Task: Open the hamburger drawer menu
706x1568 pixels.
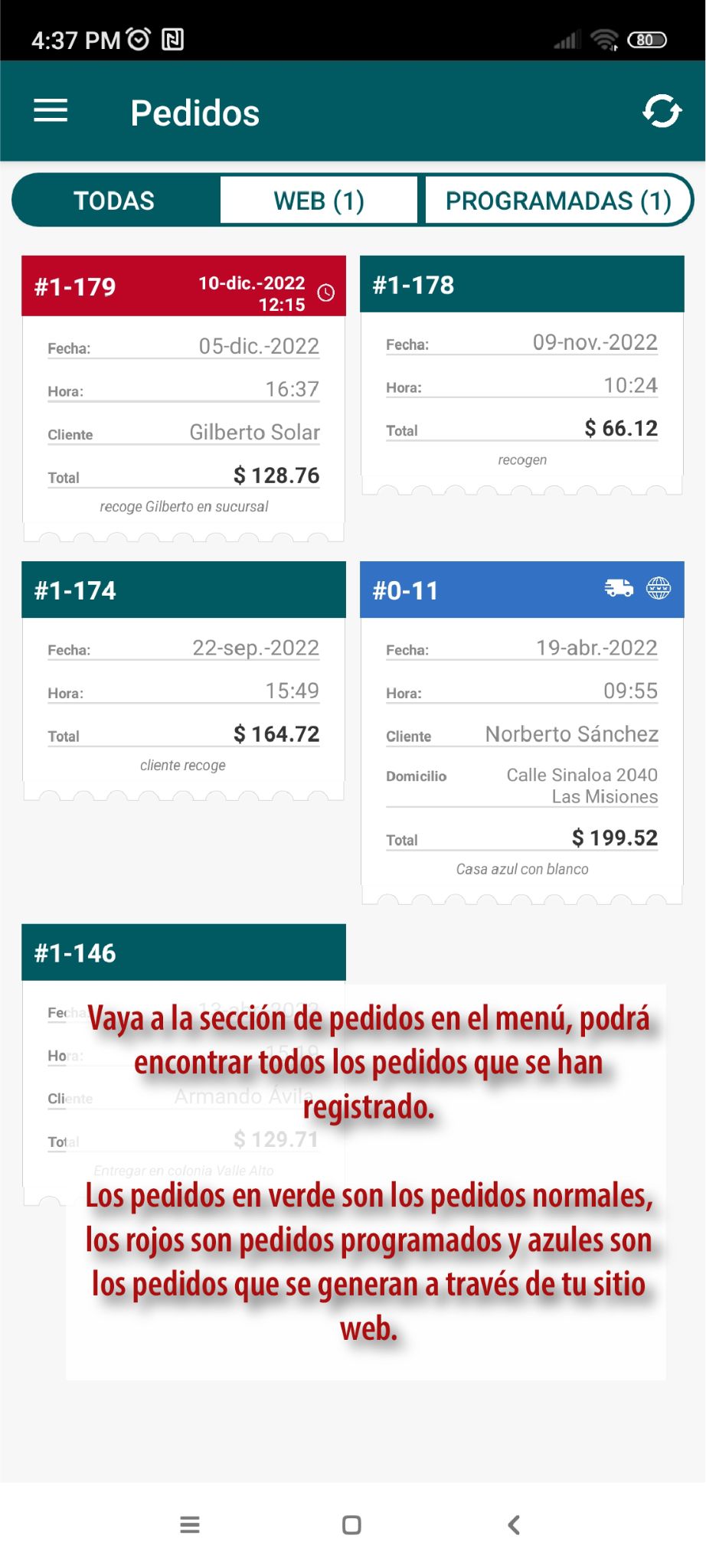Action: 51,111
